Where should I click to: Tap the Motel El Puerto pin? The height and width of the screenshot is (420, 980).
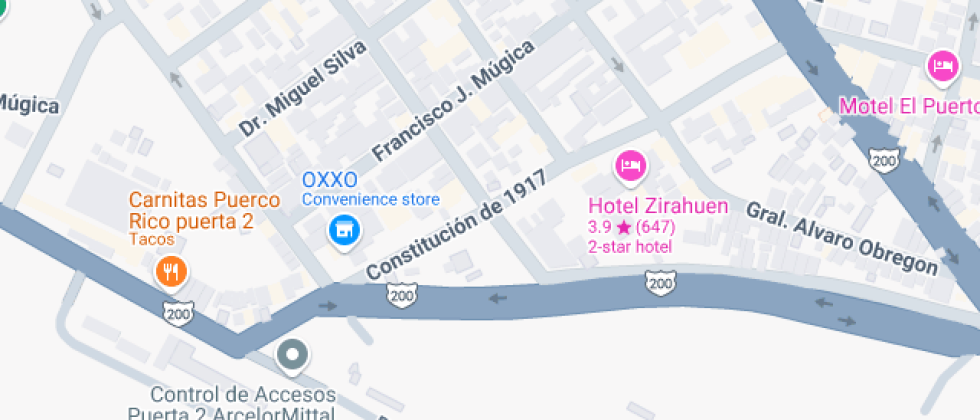(x=942, y=67)
